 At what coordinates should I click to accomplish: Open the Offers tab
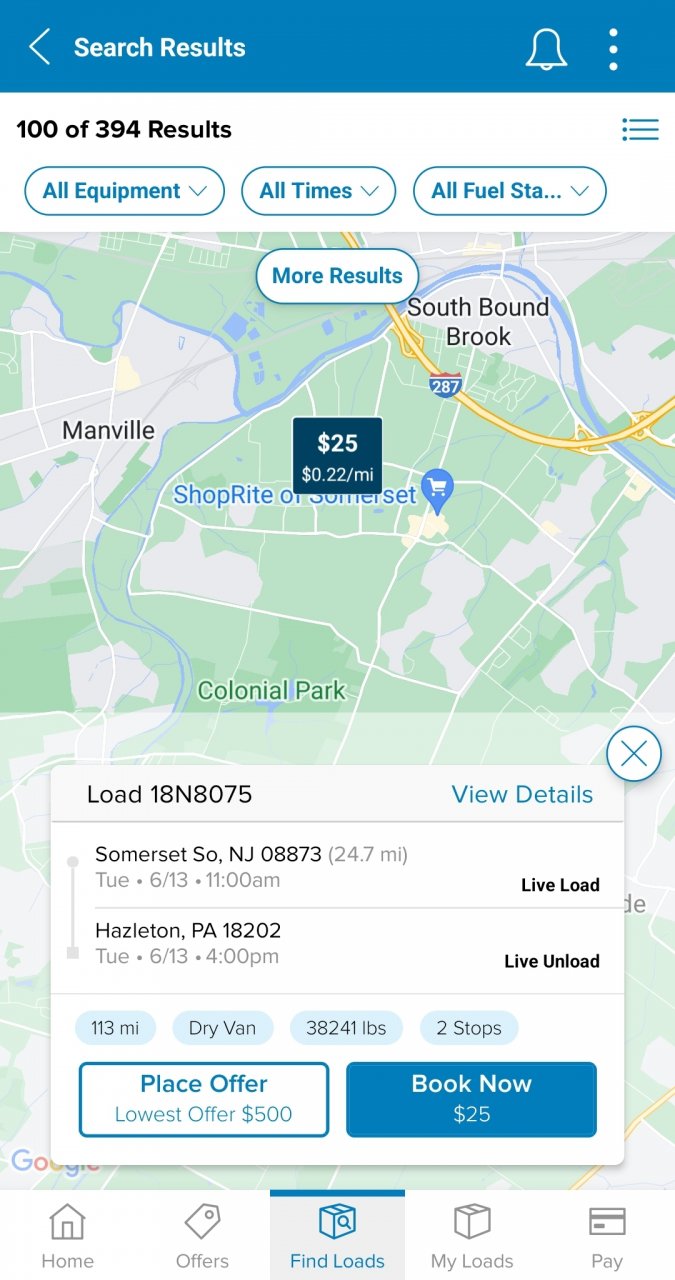click(x=202, y=1236)
